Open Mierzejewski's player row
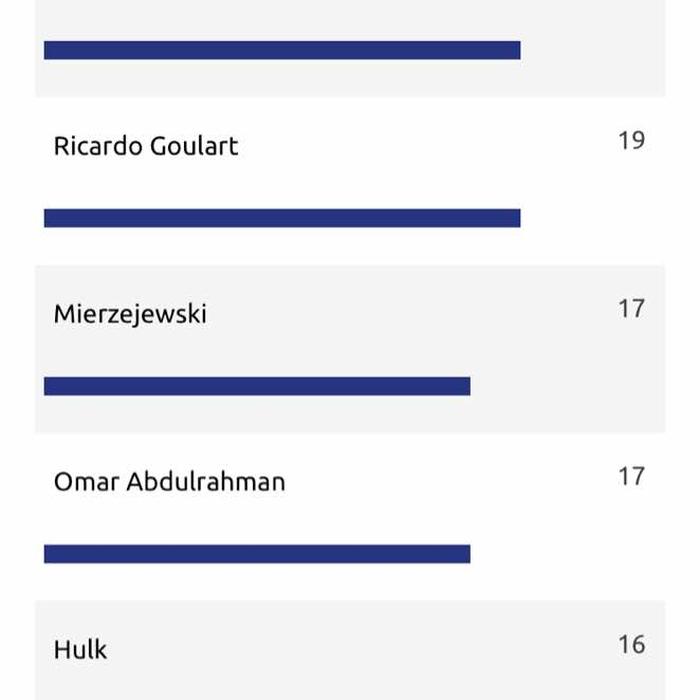Screen dimensions: 700x700 (130, 314)
